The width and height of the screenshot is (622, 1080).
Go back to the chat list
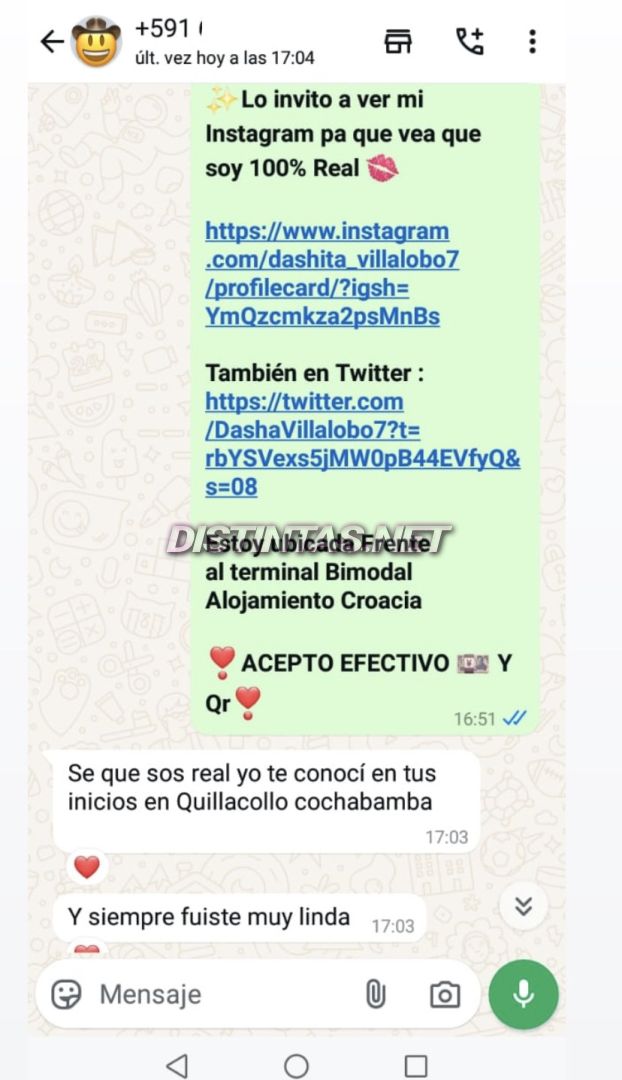51,42
